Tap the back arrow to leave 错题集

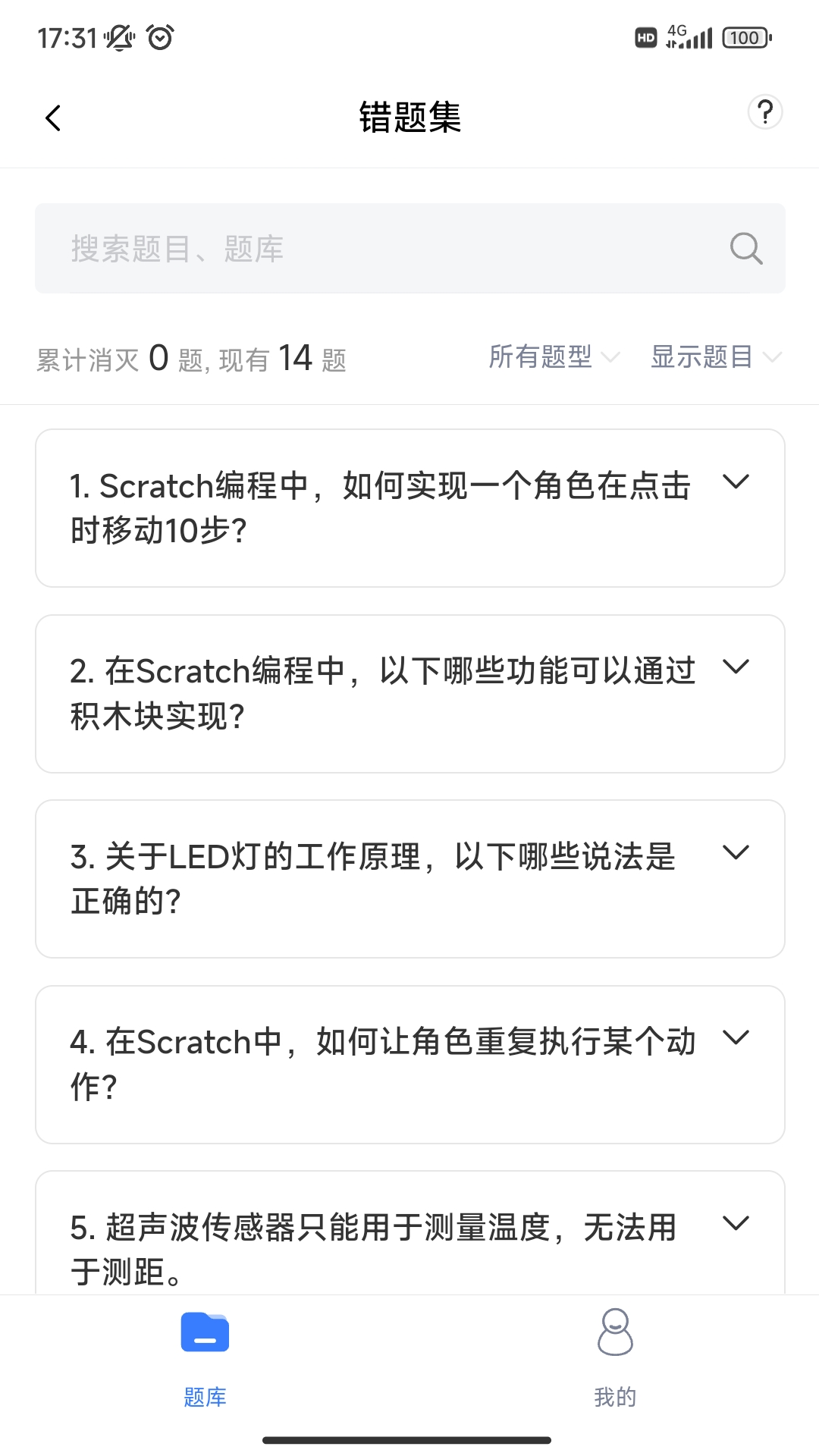[52, 118]
